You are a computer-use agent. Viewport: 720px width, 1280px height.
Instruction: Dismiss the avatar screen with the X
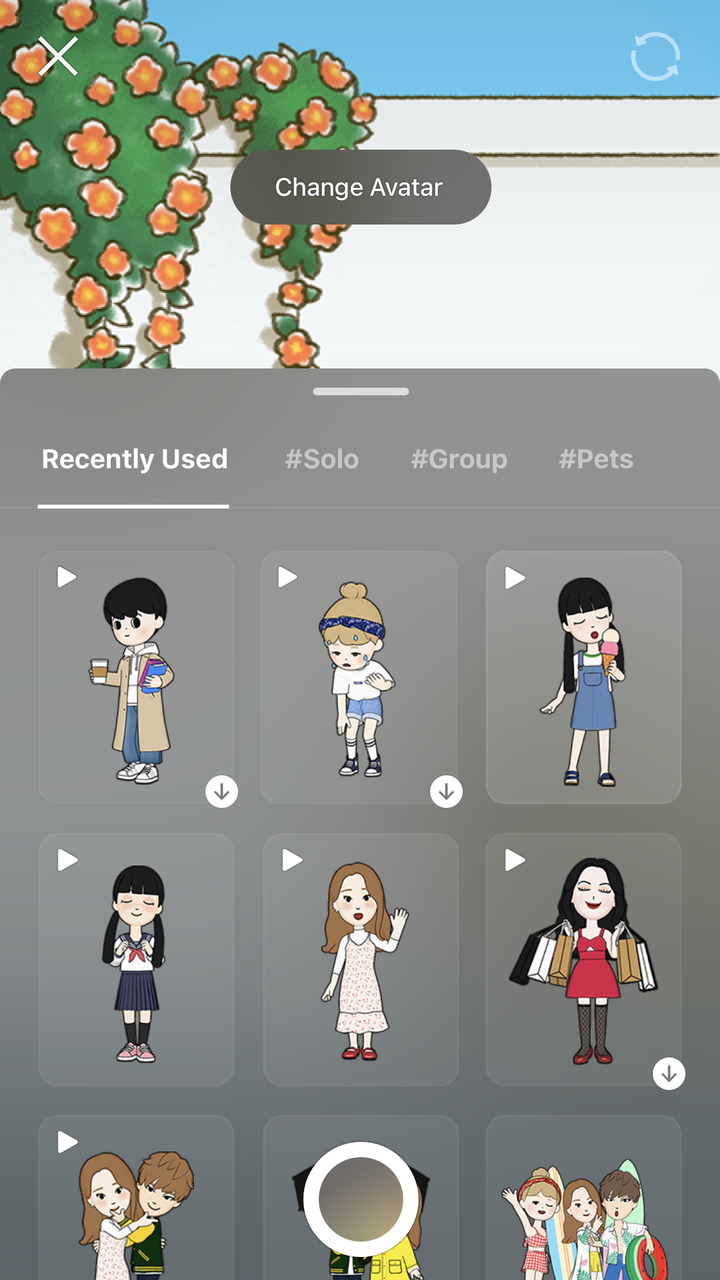(57, 57)
